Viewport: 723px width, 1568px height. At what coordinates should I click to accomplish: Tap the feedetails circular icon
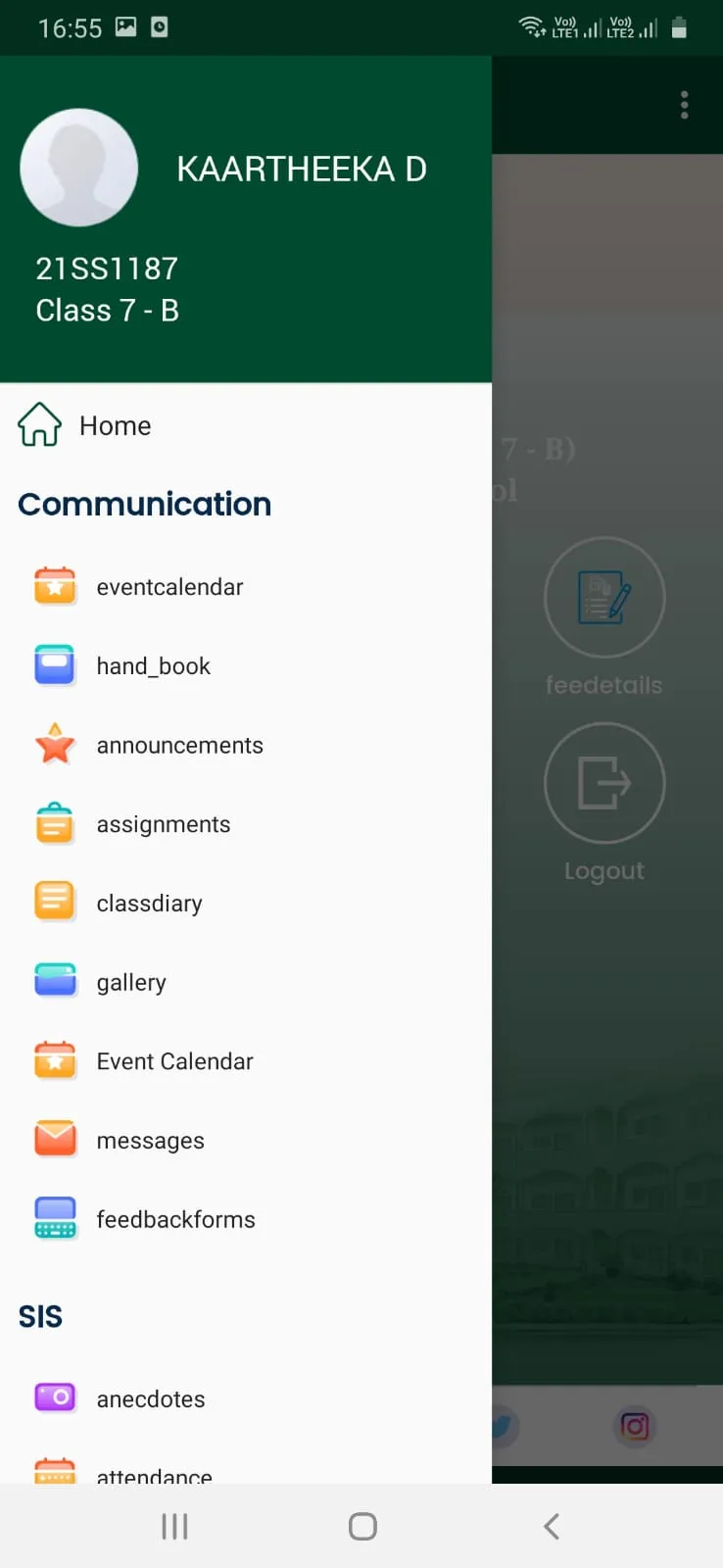click(x=604, y=598)
